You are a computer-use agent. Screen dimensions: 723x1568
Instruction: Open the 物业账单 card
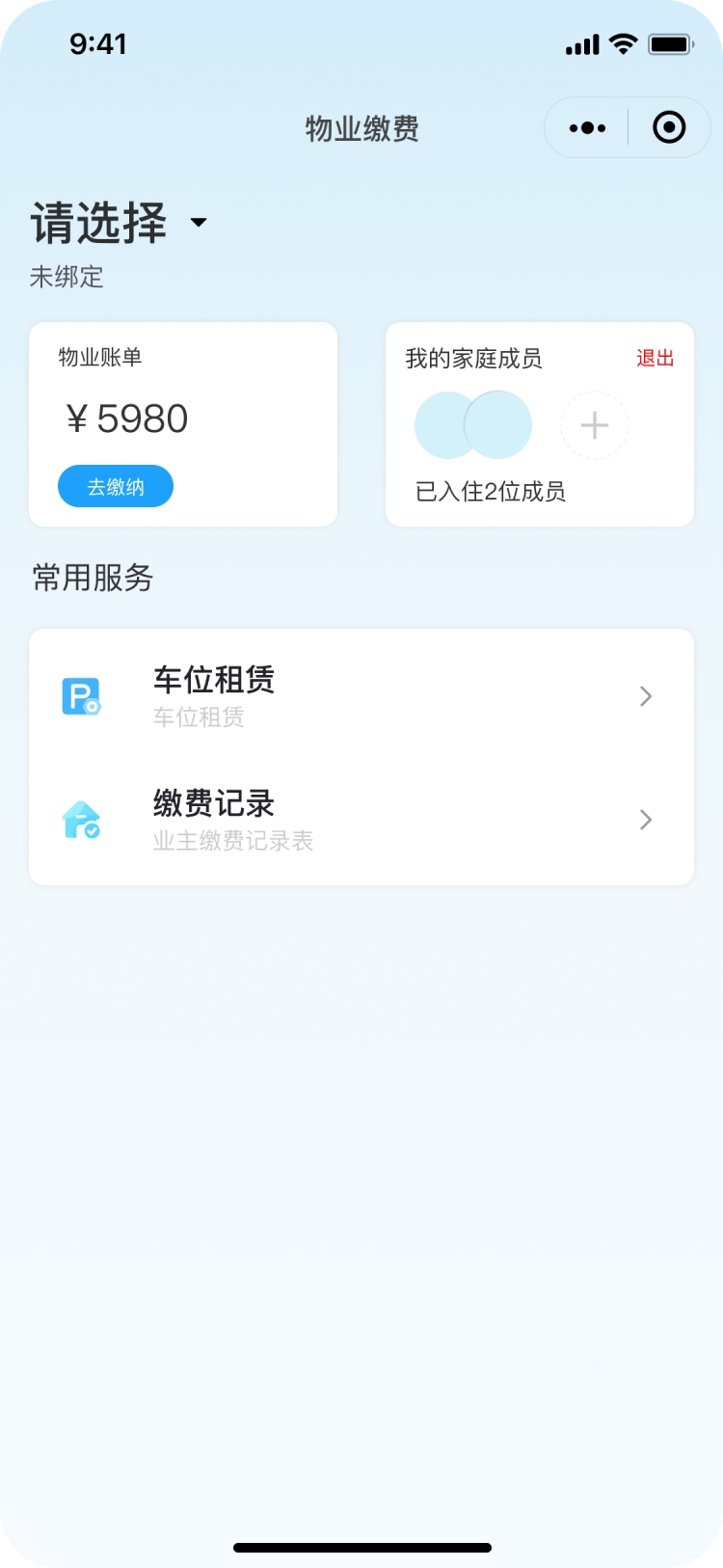[183, 395]
